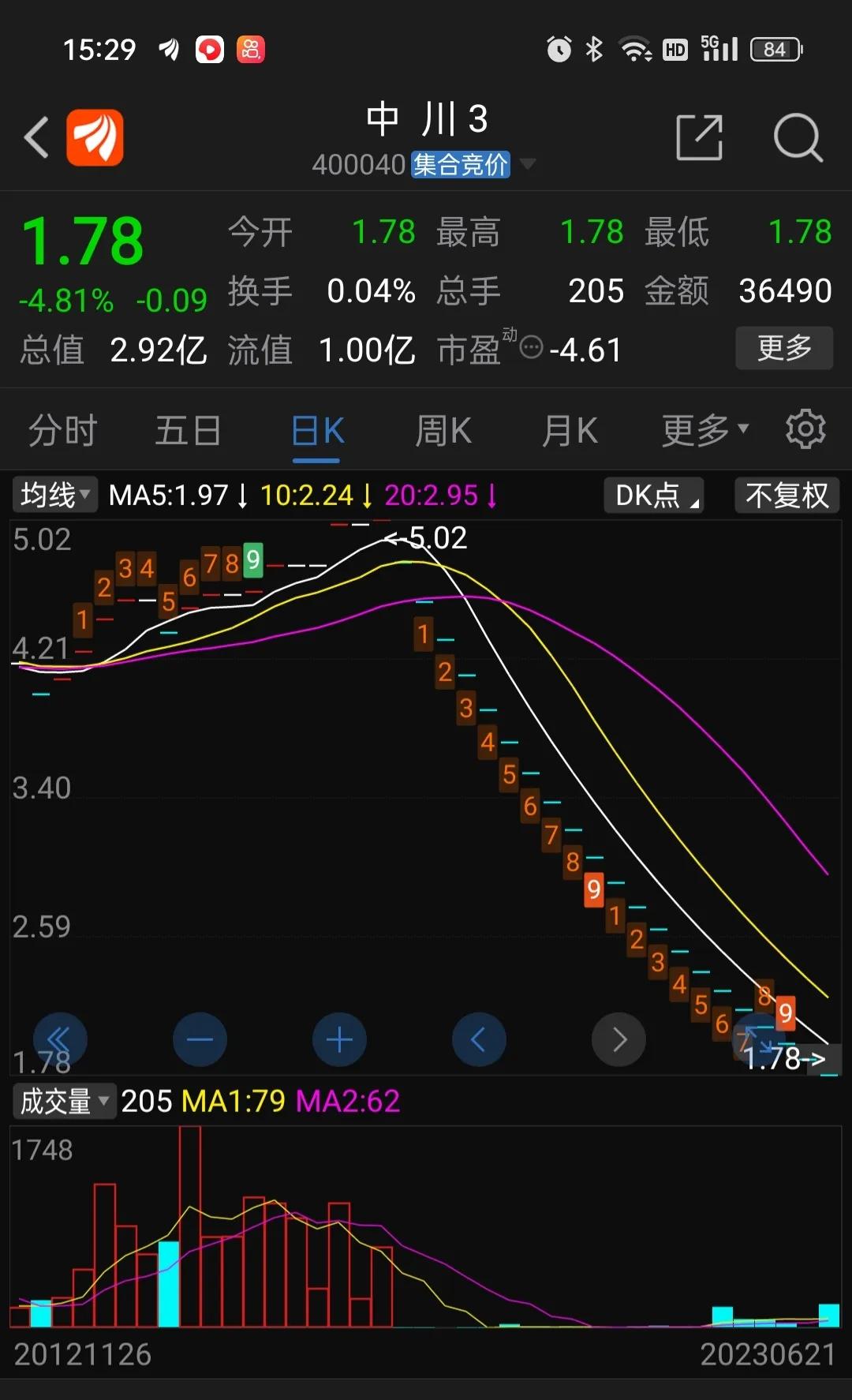852x1400 pixels.
Task: Jump back using the double-left chevron icon
Action: tap(62, 1039)
